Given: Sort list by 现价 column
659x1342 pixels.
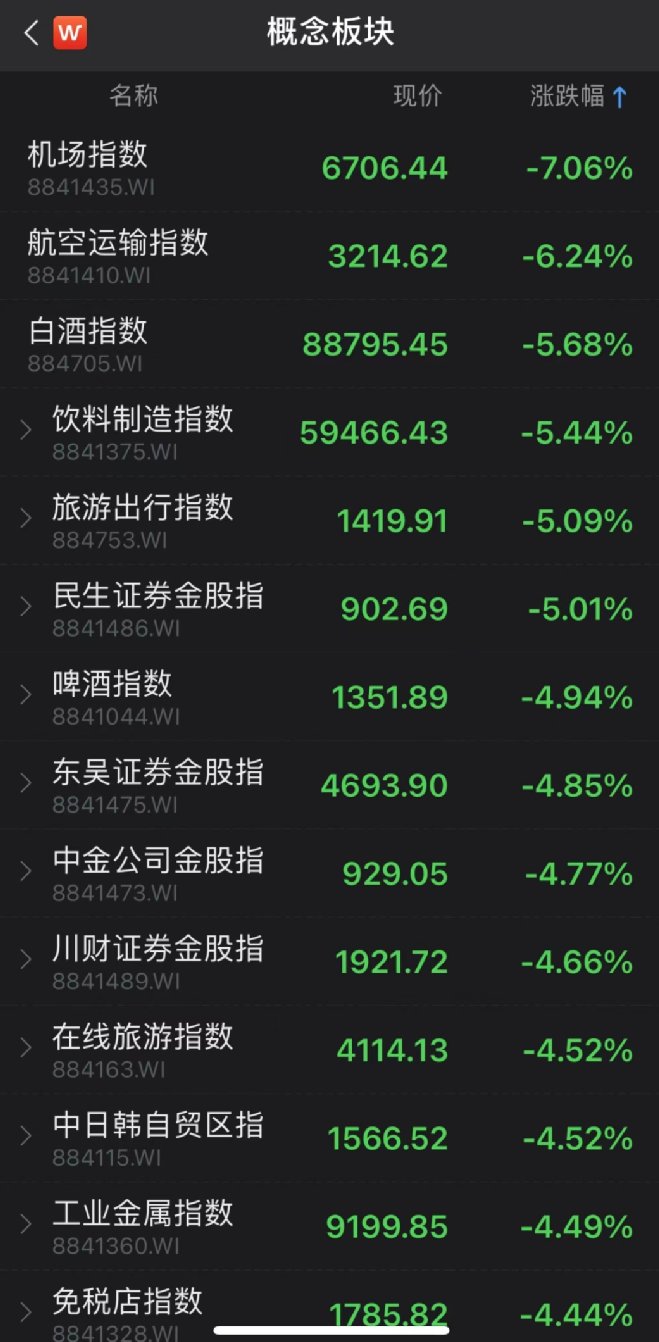Looking at the screenshot, I should pos(417,96).
